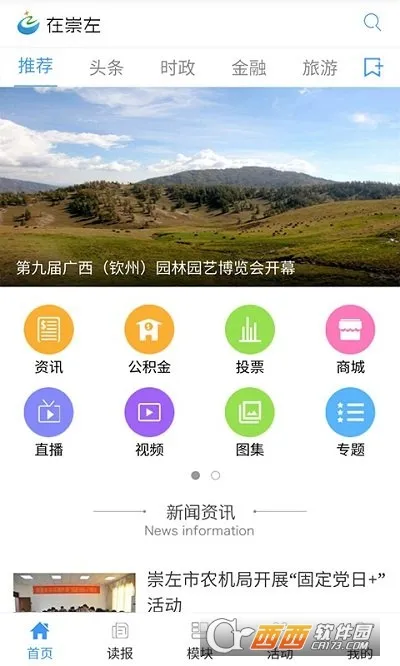The width and height of the screenshot is (400, 666).
Task: Select the 金融 tab
Action: [249, 68]
